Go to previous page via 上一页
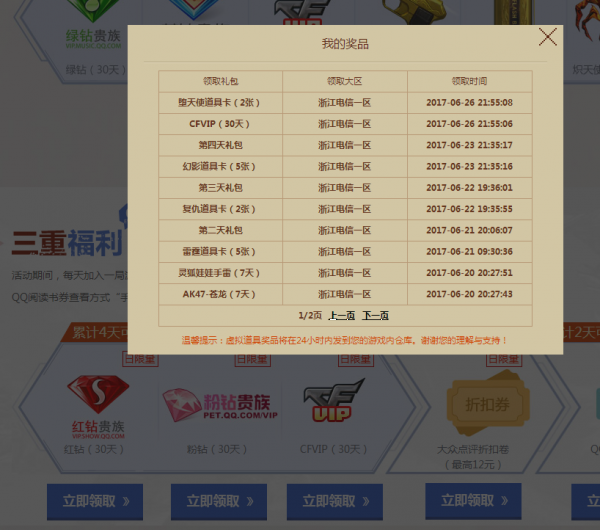 (341, 315)
